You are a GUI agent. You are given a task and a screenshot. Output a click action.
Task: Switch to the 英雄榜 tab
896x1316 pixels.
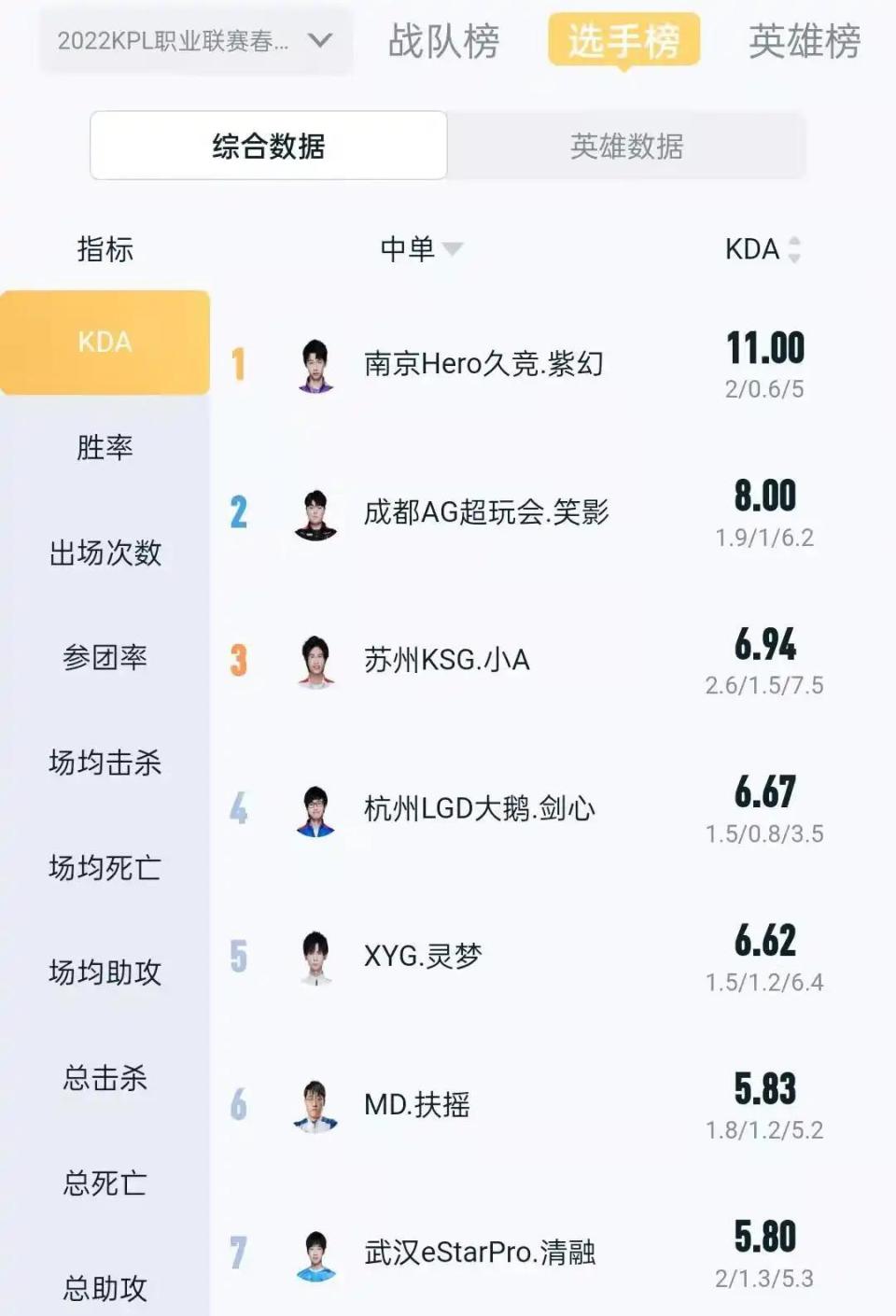(x=805, y=41)
